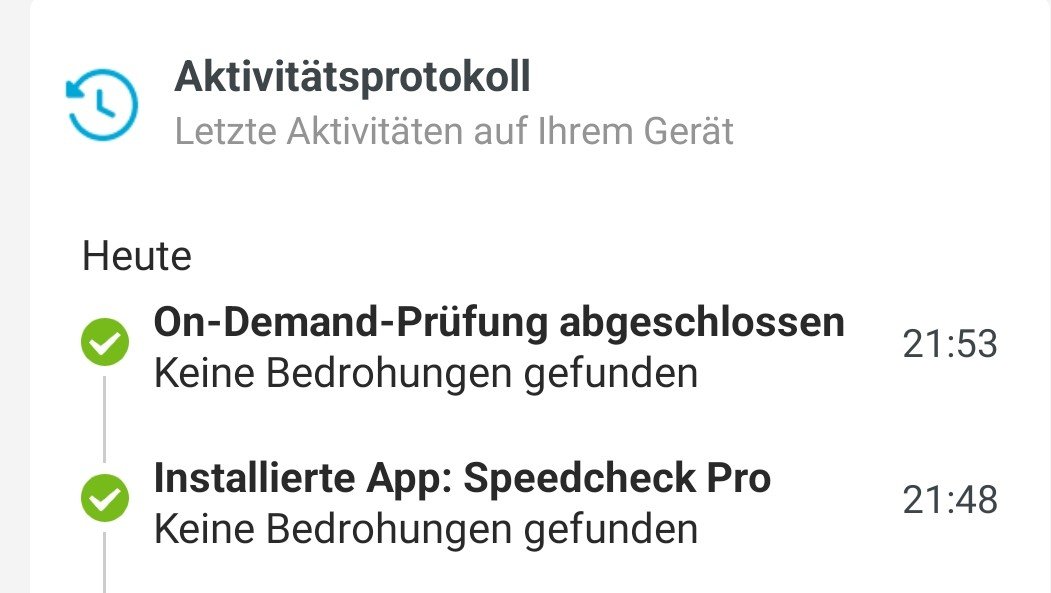1051x593 pixels.
Task: Open the Installierte App: Speedcheck Pro entry
Action: (462, 502)
